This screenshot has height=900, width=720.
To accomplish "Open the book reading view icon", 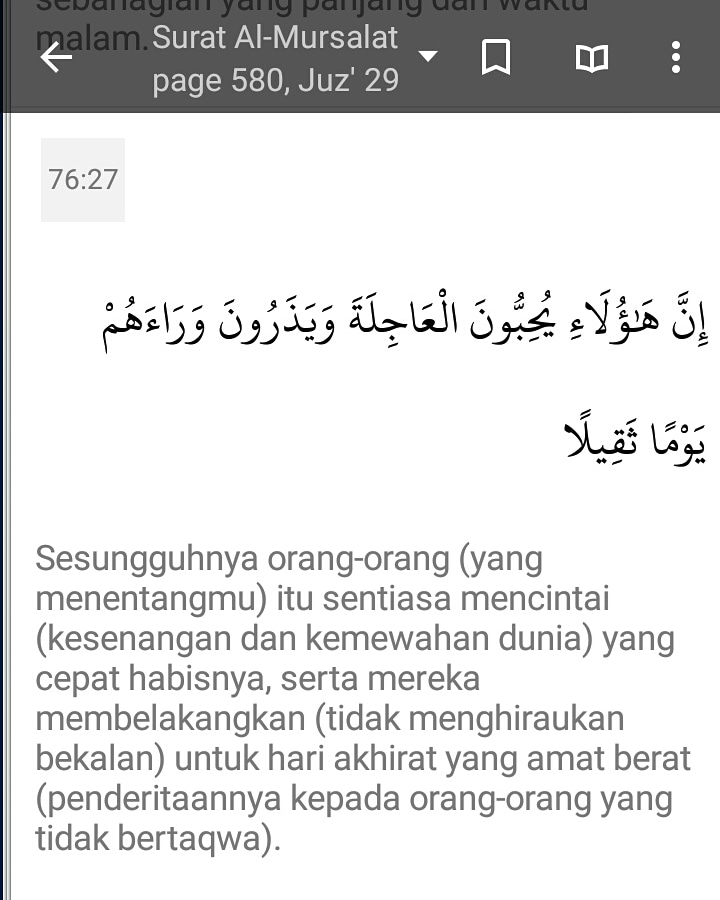I will coord(592,58).
